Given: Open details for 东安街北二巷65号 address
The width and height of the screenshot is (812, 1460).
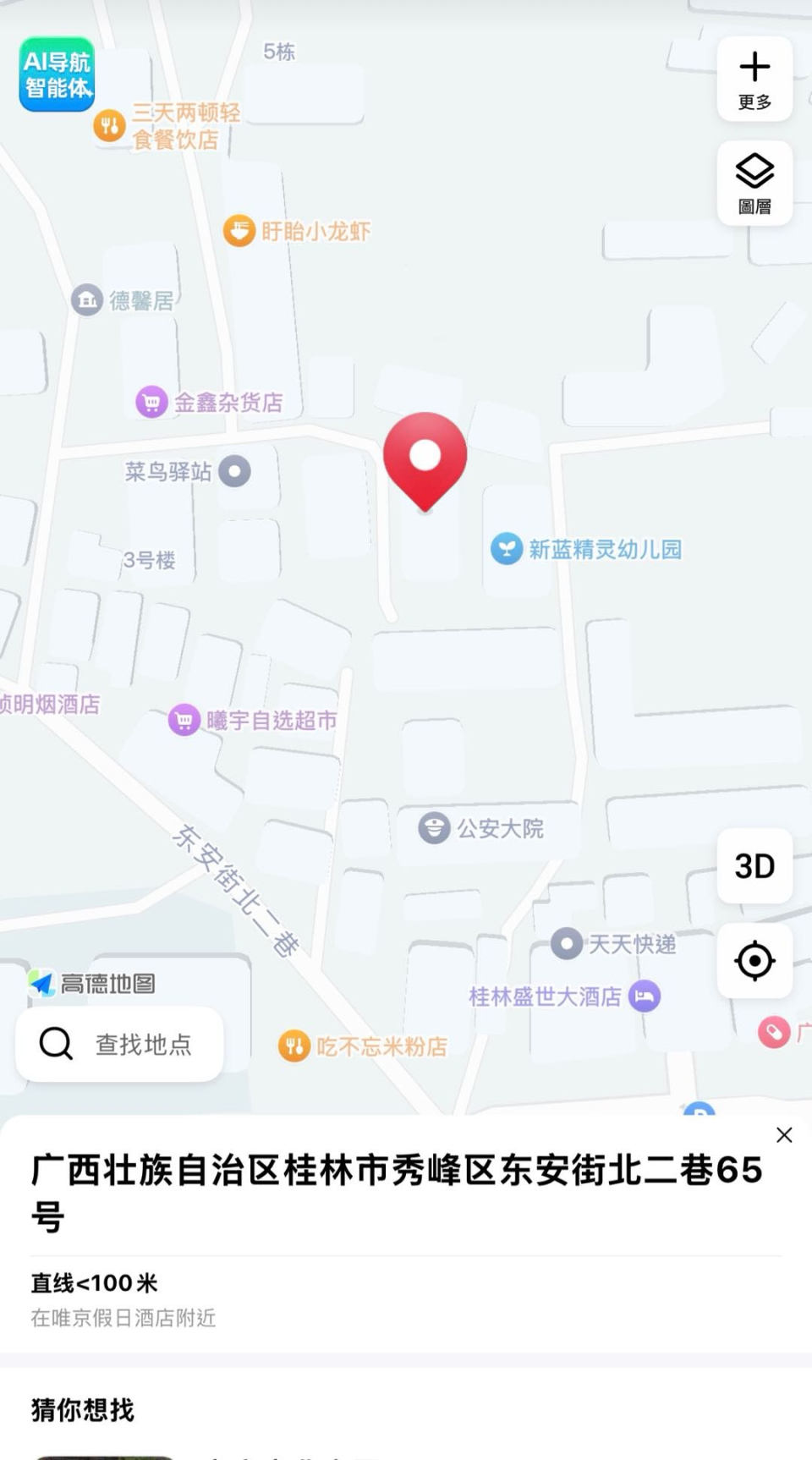Looking at the screenshot, I should click(x=396, y=1191).
